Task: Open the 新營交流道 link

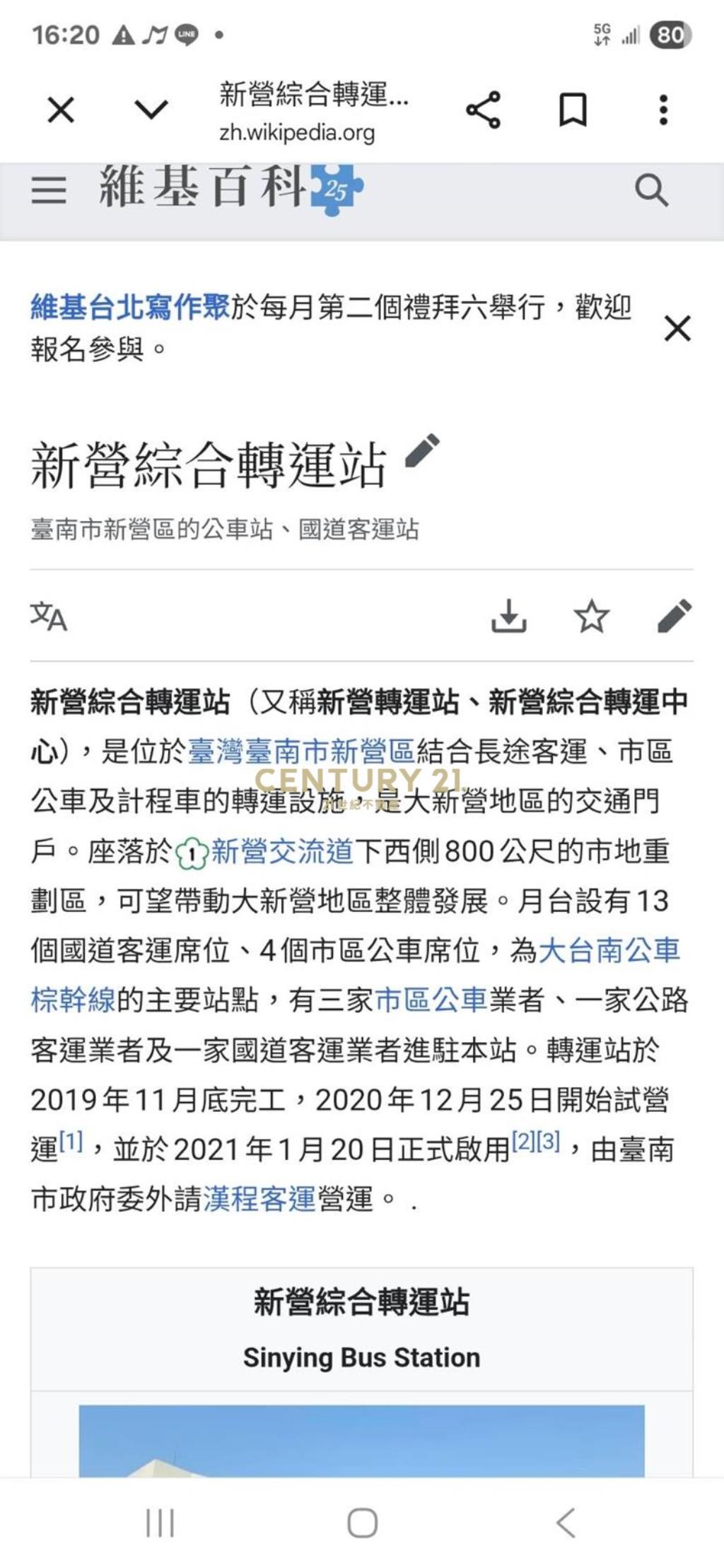Action: pyautogui.click(x=281, y=852)
